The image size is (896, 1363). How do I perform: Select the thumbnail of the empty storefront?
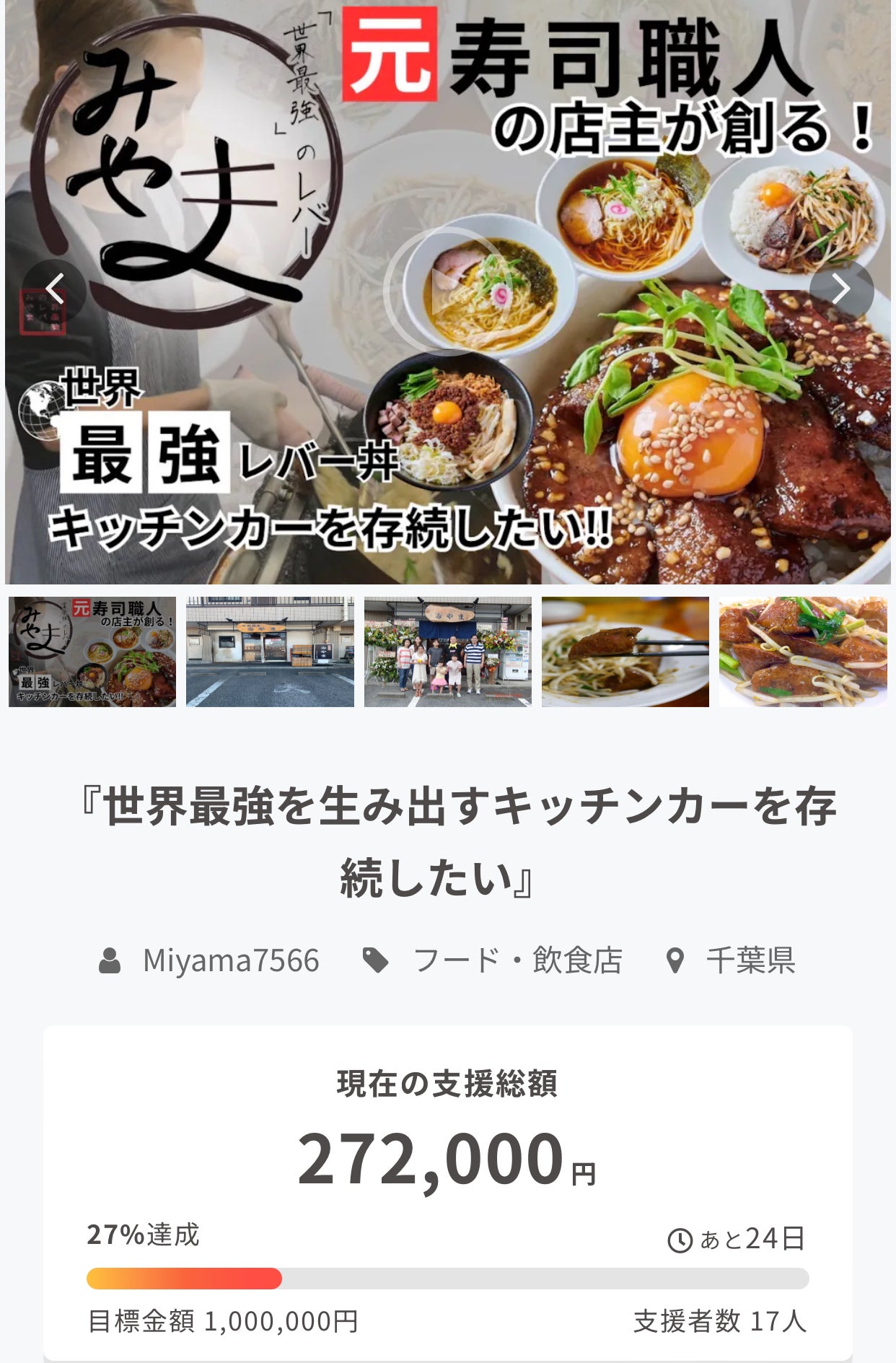click(x=270, y=652)
